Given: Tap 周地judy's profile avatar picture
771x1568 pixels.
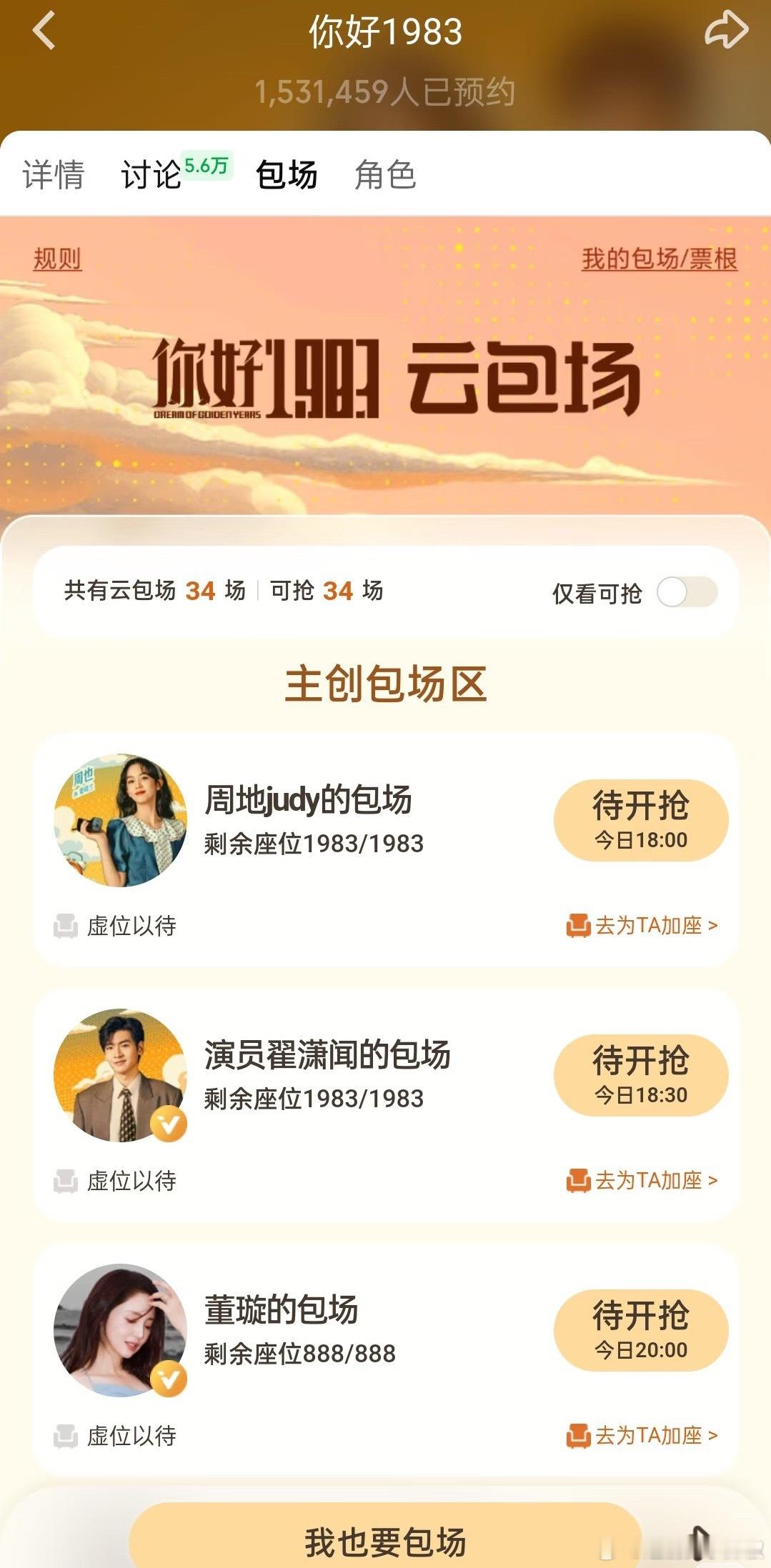Looking at the screenshot, I should click(120, 819).
